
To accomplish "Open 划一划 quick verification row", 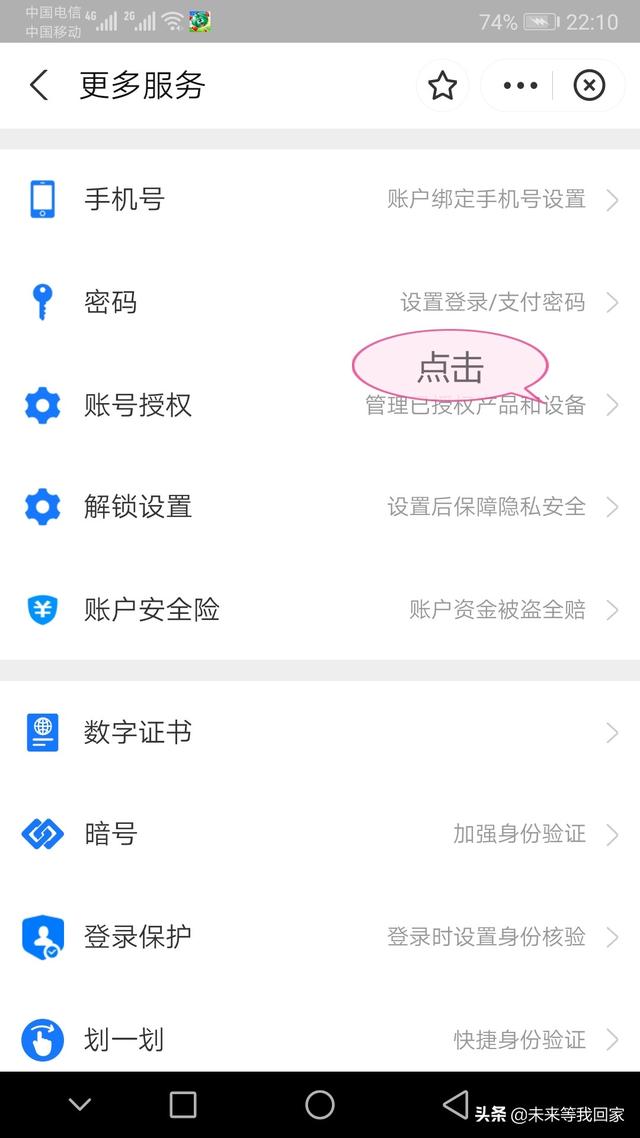I will [320, 1039].
